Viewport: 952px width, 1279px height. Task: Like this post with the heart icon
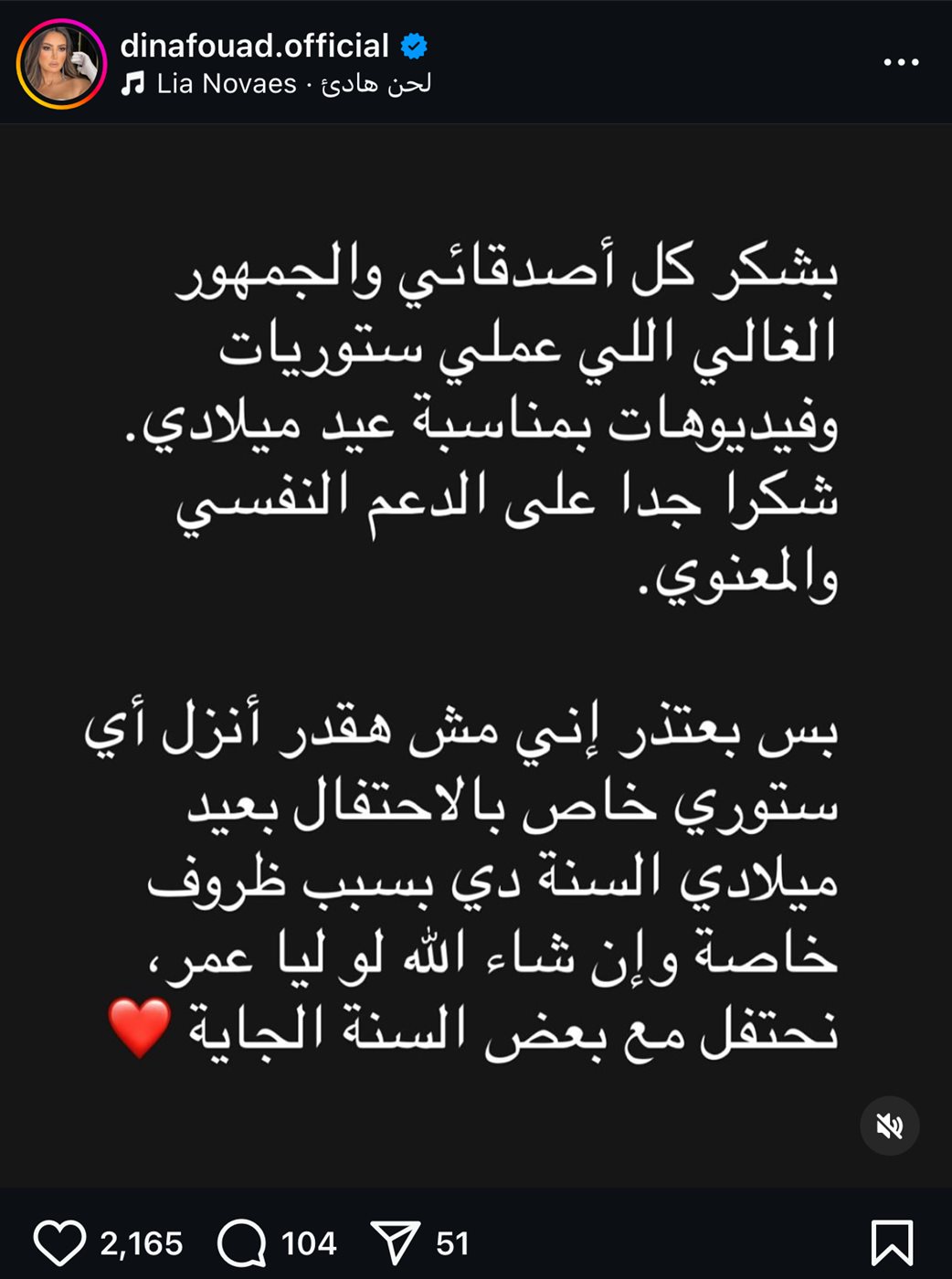59,1242
